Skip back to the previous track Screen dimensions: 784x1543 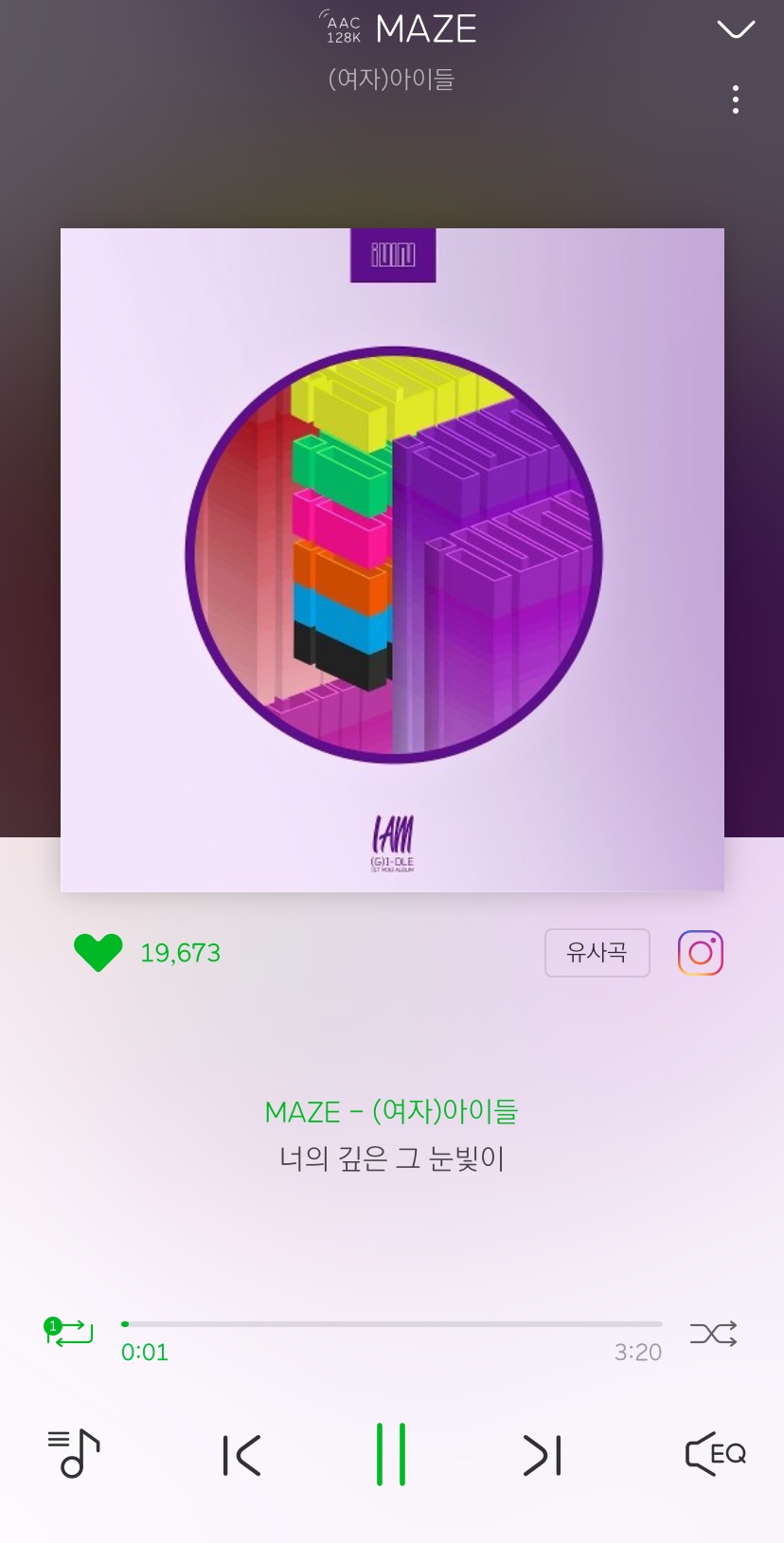pyautogui.click(x=241, y=1455)
